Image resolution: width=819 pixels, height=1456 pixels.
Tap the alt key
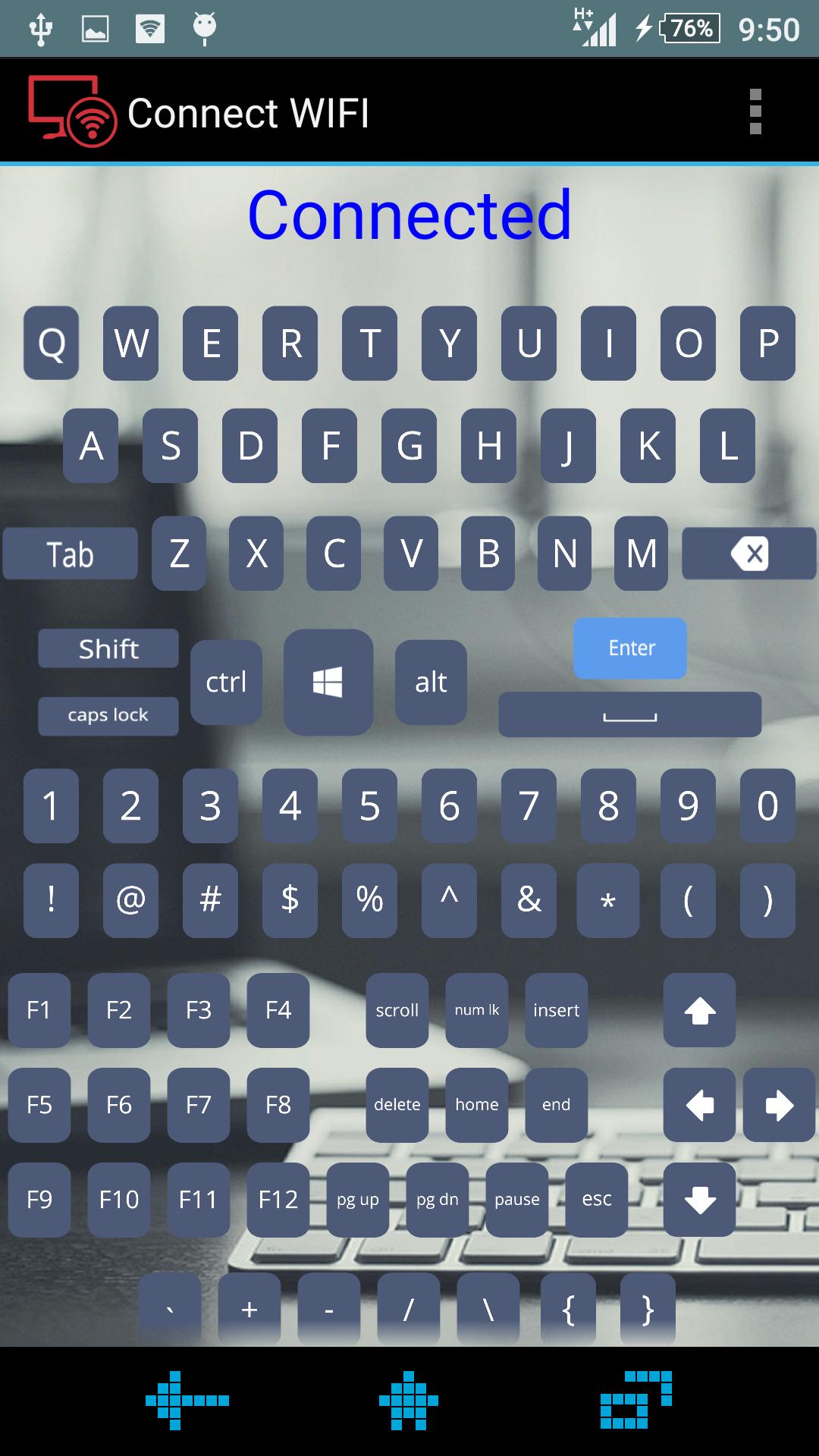(x=431, y=682)
